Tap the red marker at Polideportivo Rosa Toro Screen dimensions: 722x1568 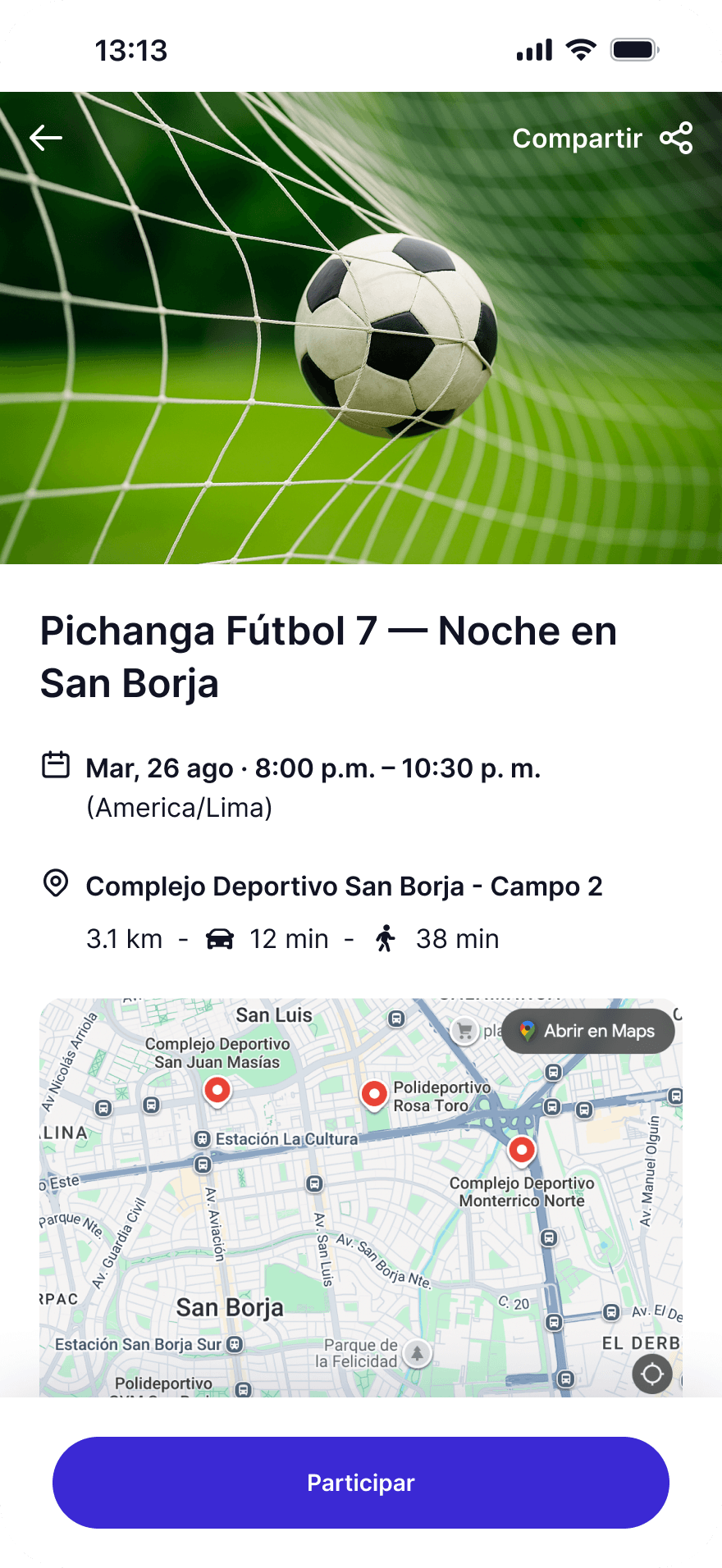click(375, 1093)
